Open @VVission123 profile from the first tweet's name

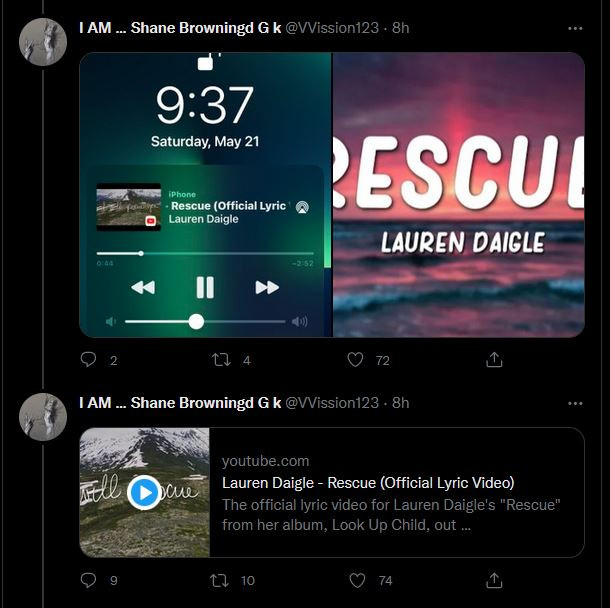click(x=180, y=28)
